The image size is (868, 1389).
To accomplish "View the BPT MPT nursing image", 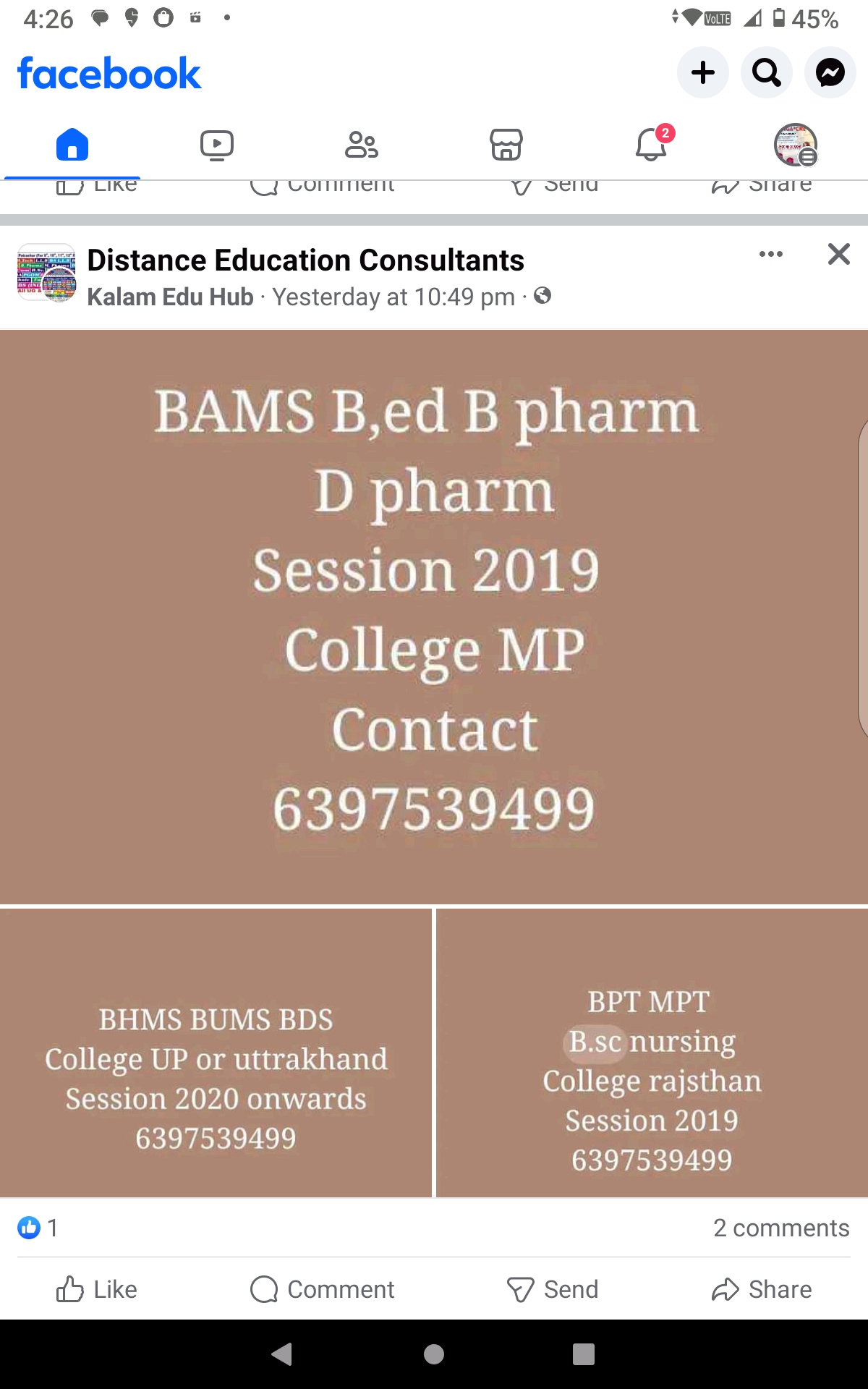I will point(652,1053).
